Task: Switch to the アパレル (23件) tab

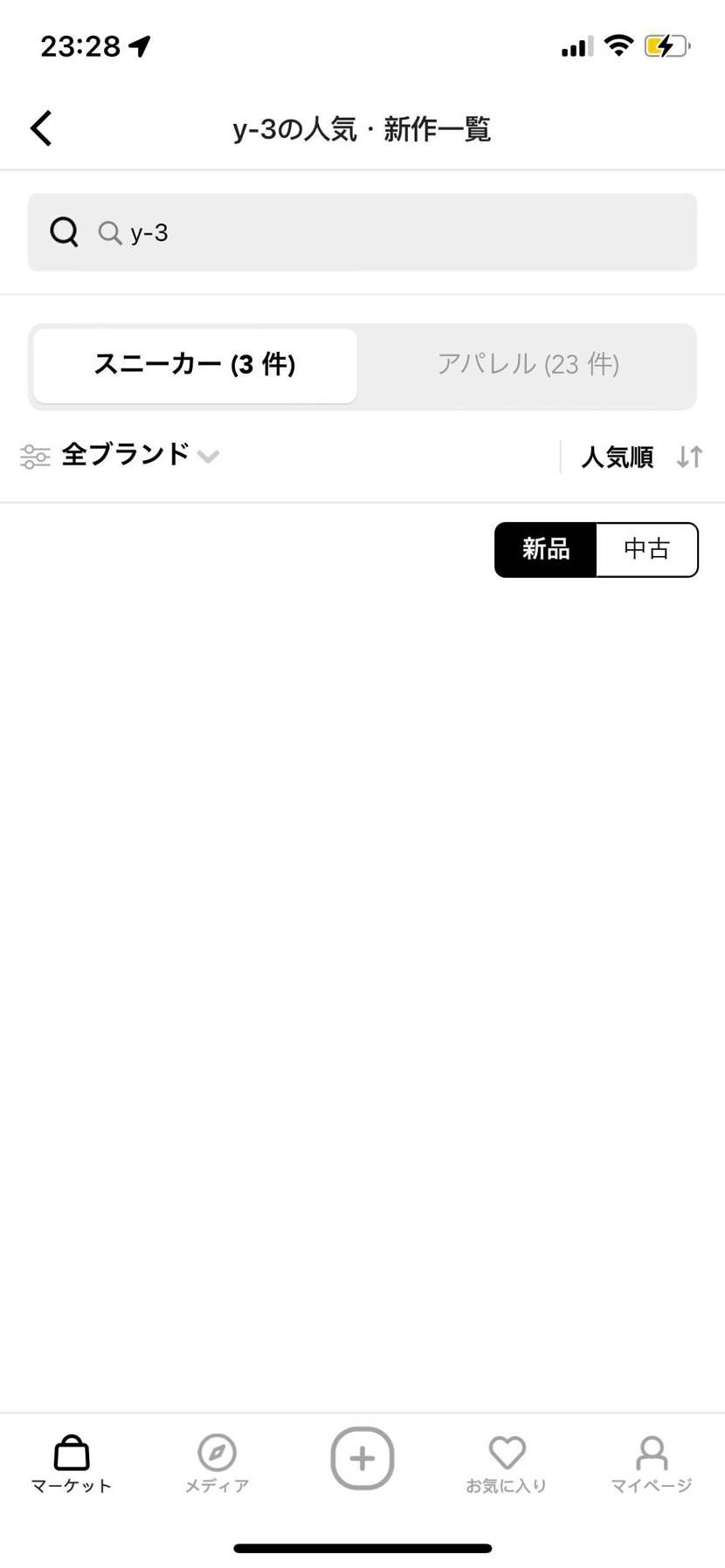Action: [528, 365]
